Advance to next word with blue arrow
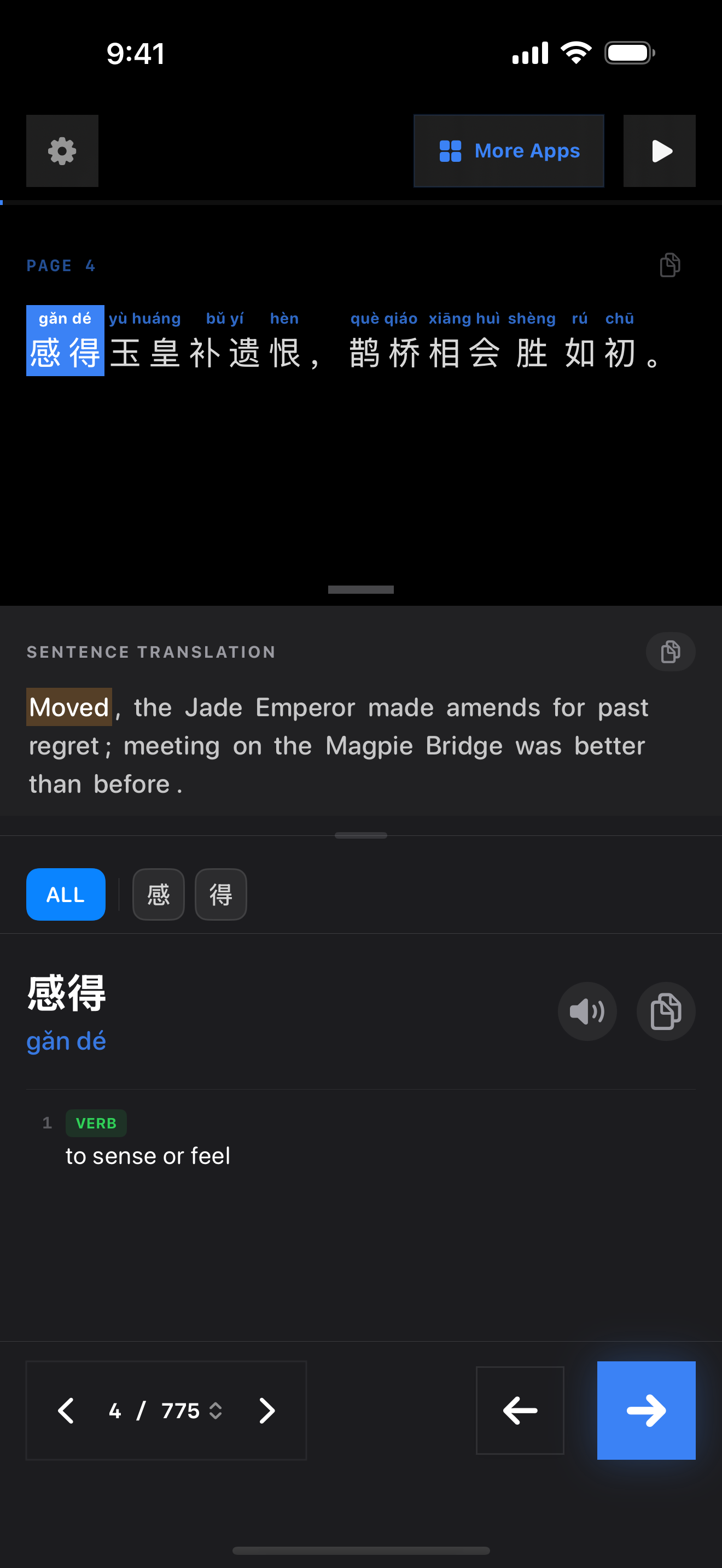 coord(646,1411)
